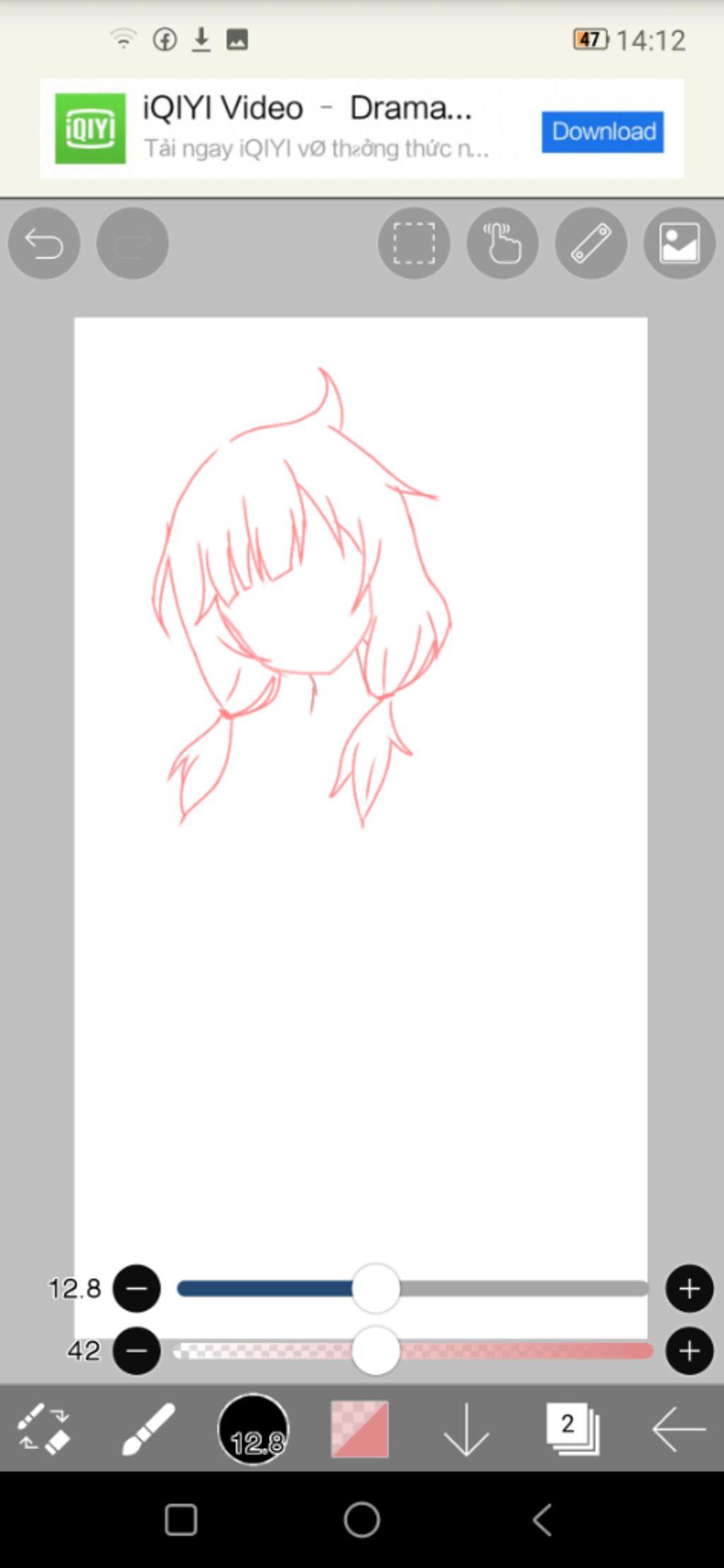Open the ruler tool
This screenshot has width=724, height=1568.
pos(591,243)
